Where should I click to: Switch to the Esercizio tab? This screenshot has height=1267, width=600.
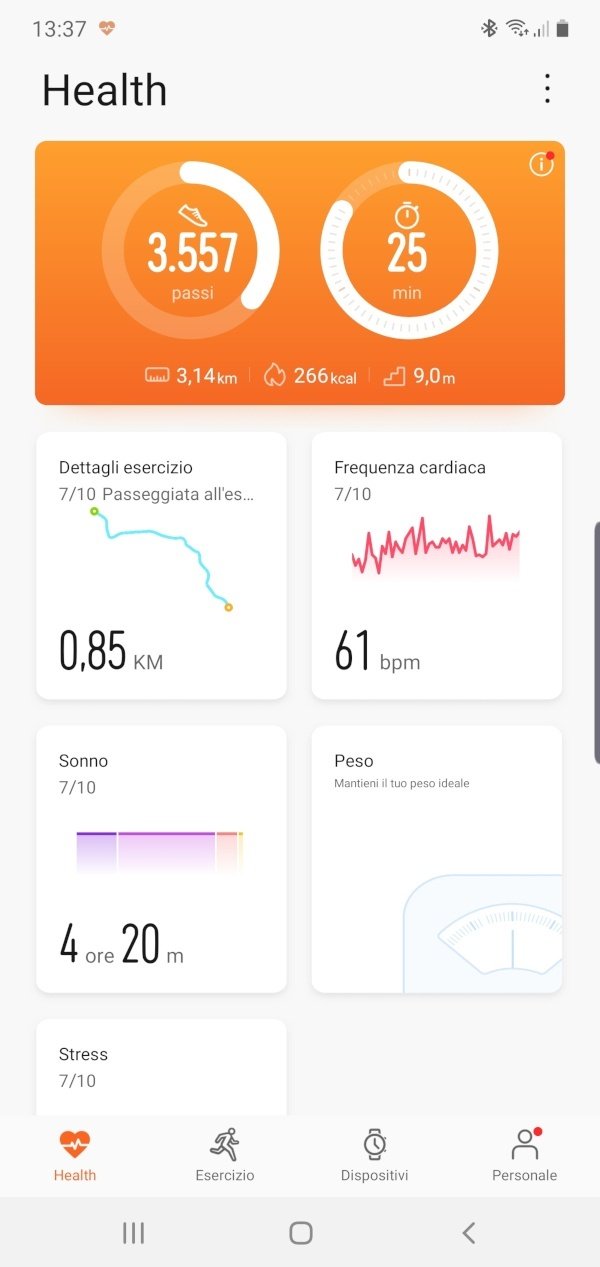[x=225, y=1155]
